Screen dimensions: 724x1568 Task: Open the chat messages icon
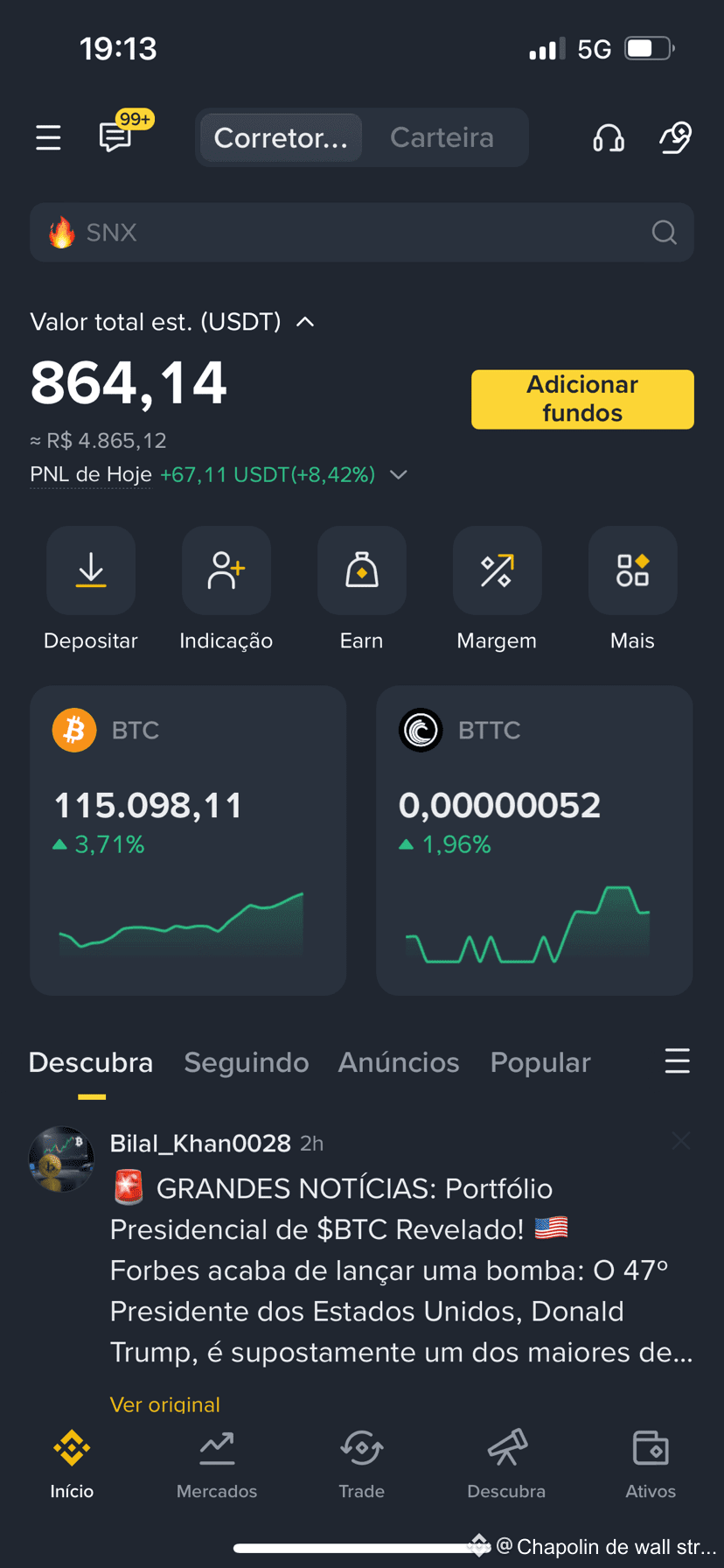(115, 137)
